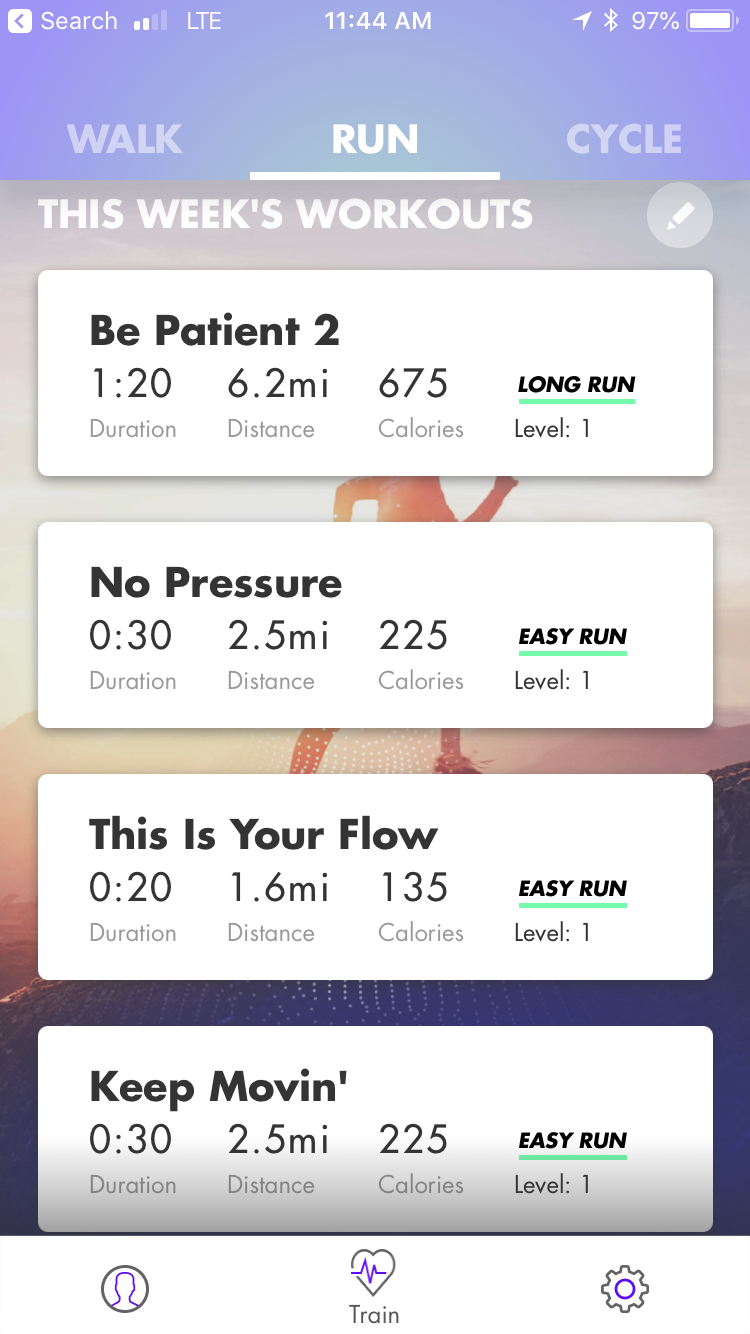Open the profile tab in the bottom bar
750x1334 pixels.
125,1288
